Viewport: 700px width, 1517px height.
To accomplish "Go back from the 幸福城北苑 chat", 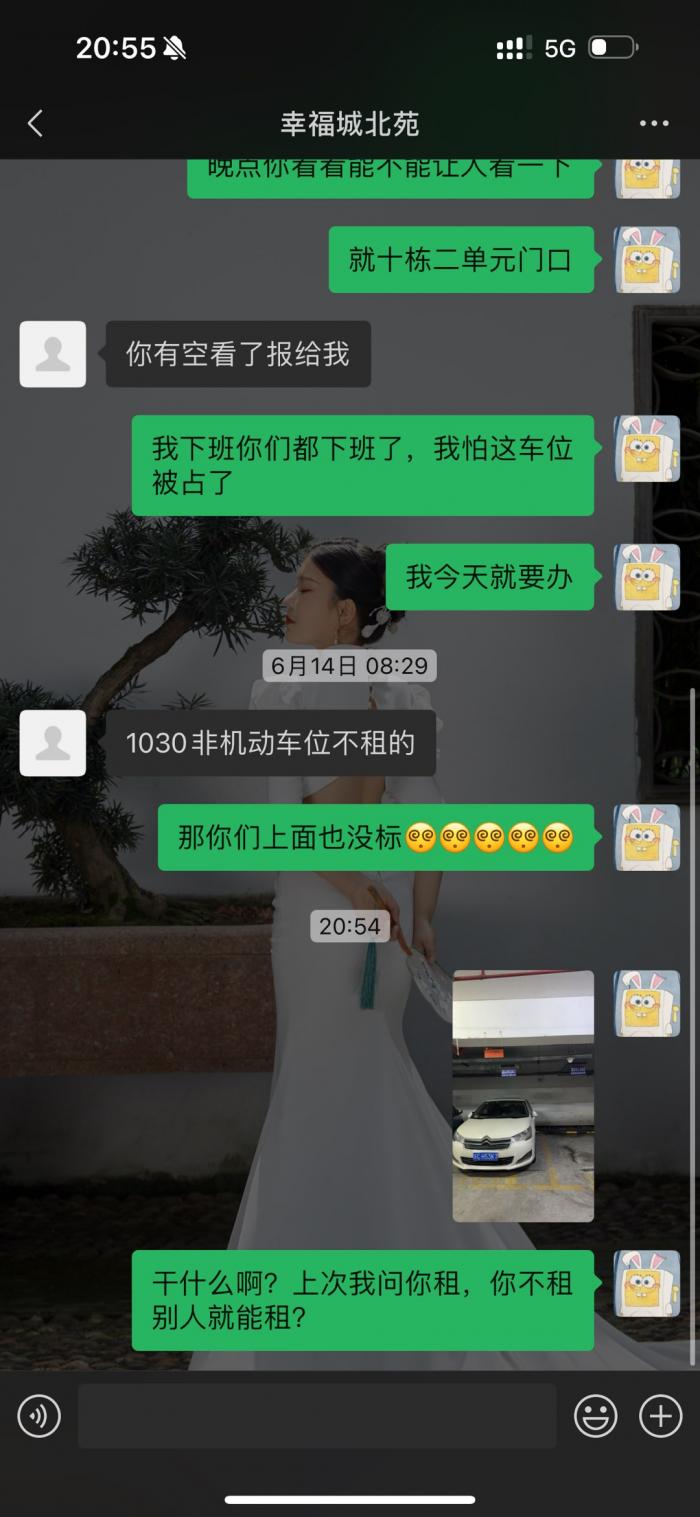I will pyautogui.click(x=36, y=124).
